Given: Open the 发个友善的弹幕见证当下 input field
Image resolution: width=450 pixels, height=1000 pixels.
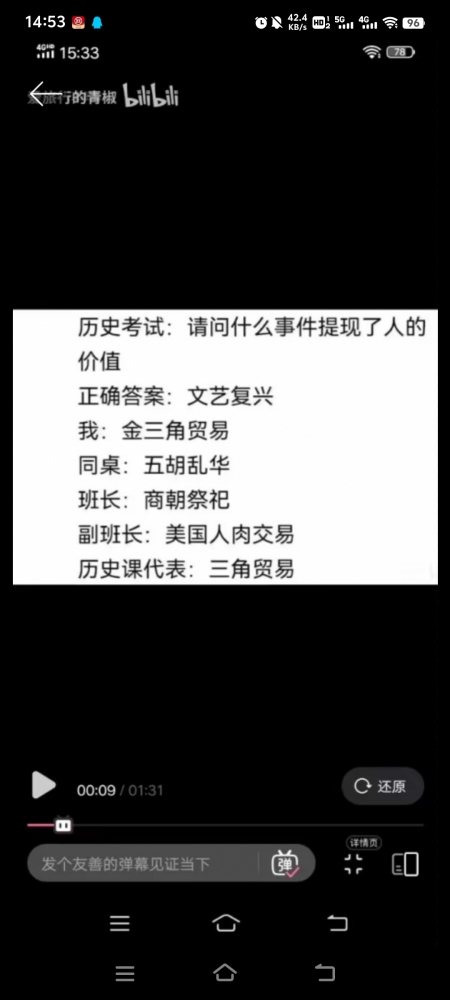Looking at the screenshot, I should point(142,864).
